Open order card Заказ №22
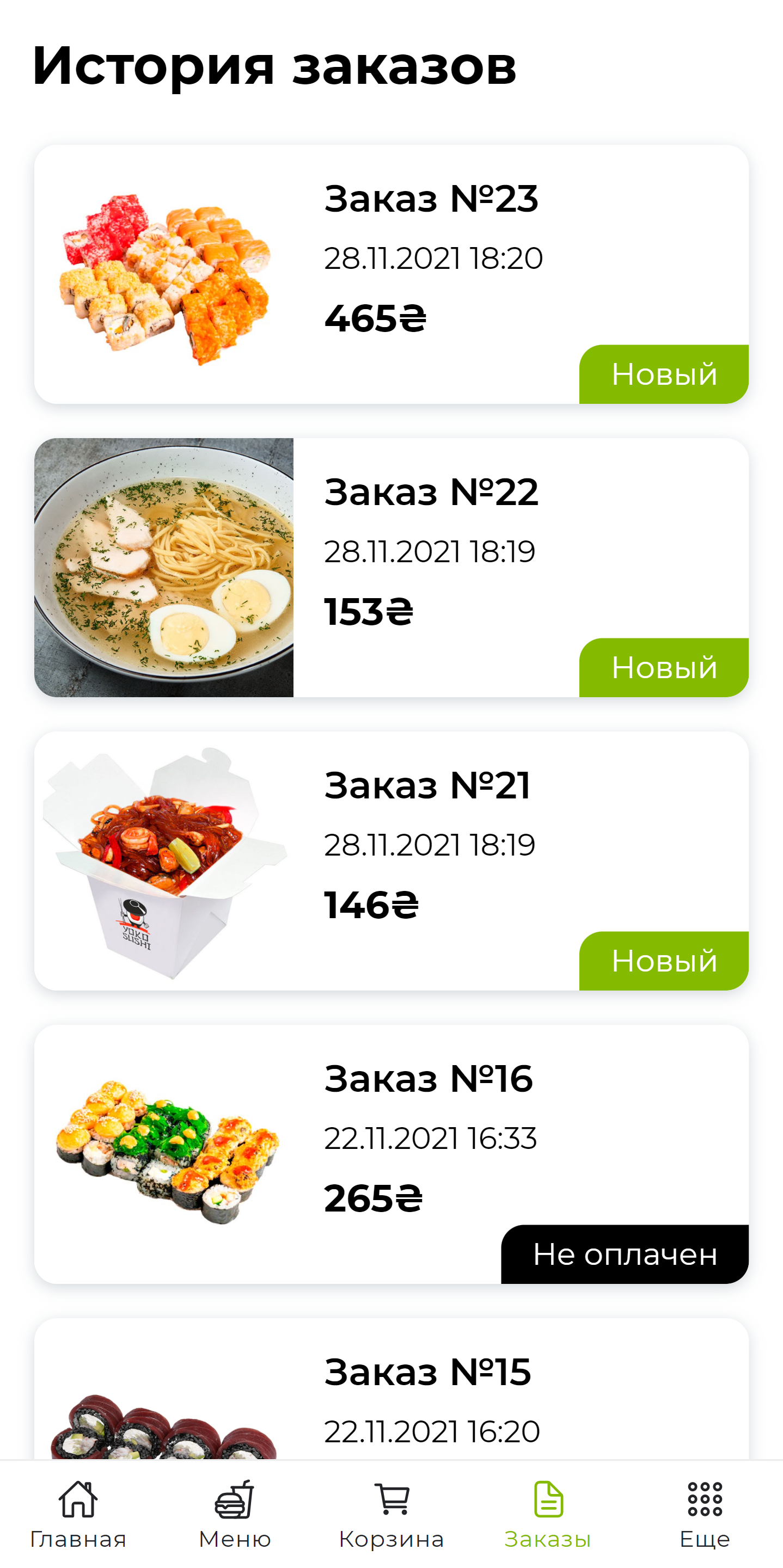Viewport: 783px width, 1568px height. click(391, 567)
